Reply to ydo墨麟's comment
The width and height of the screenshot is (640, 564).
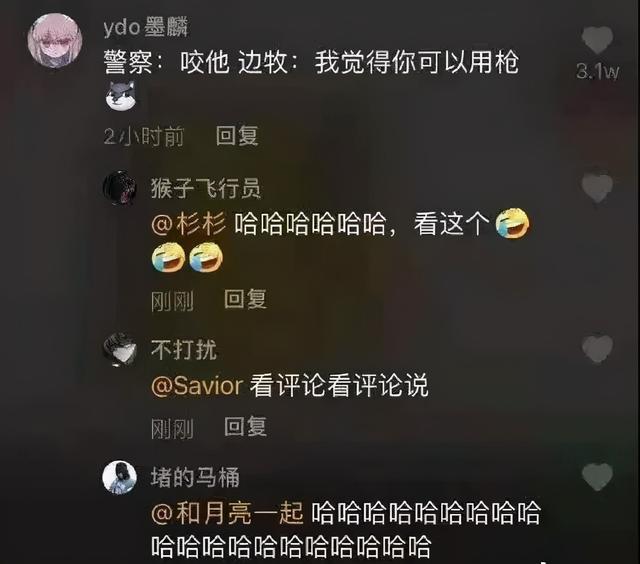[x=237, y=136]
